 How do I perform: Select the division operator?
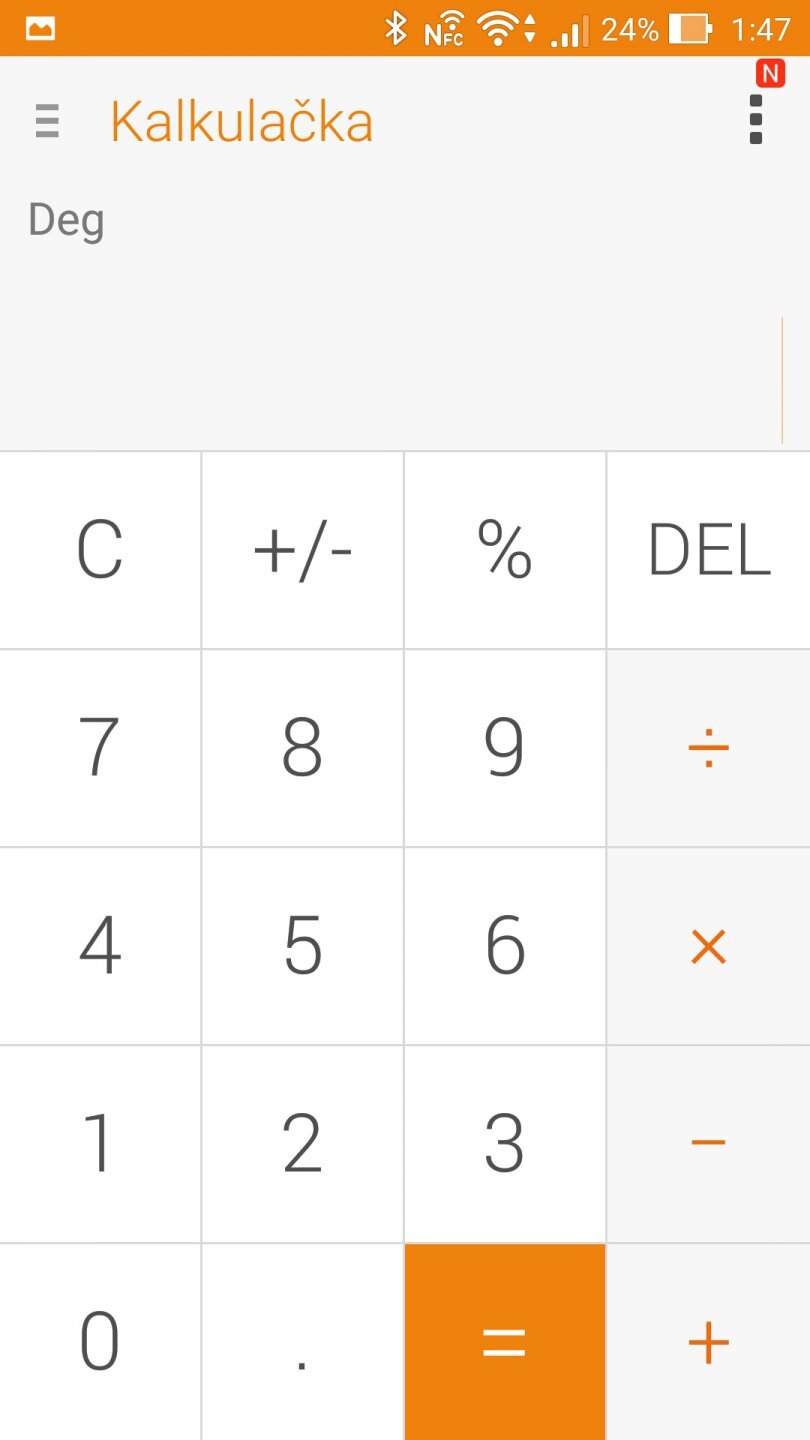tap(708, 748)
